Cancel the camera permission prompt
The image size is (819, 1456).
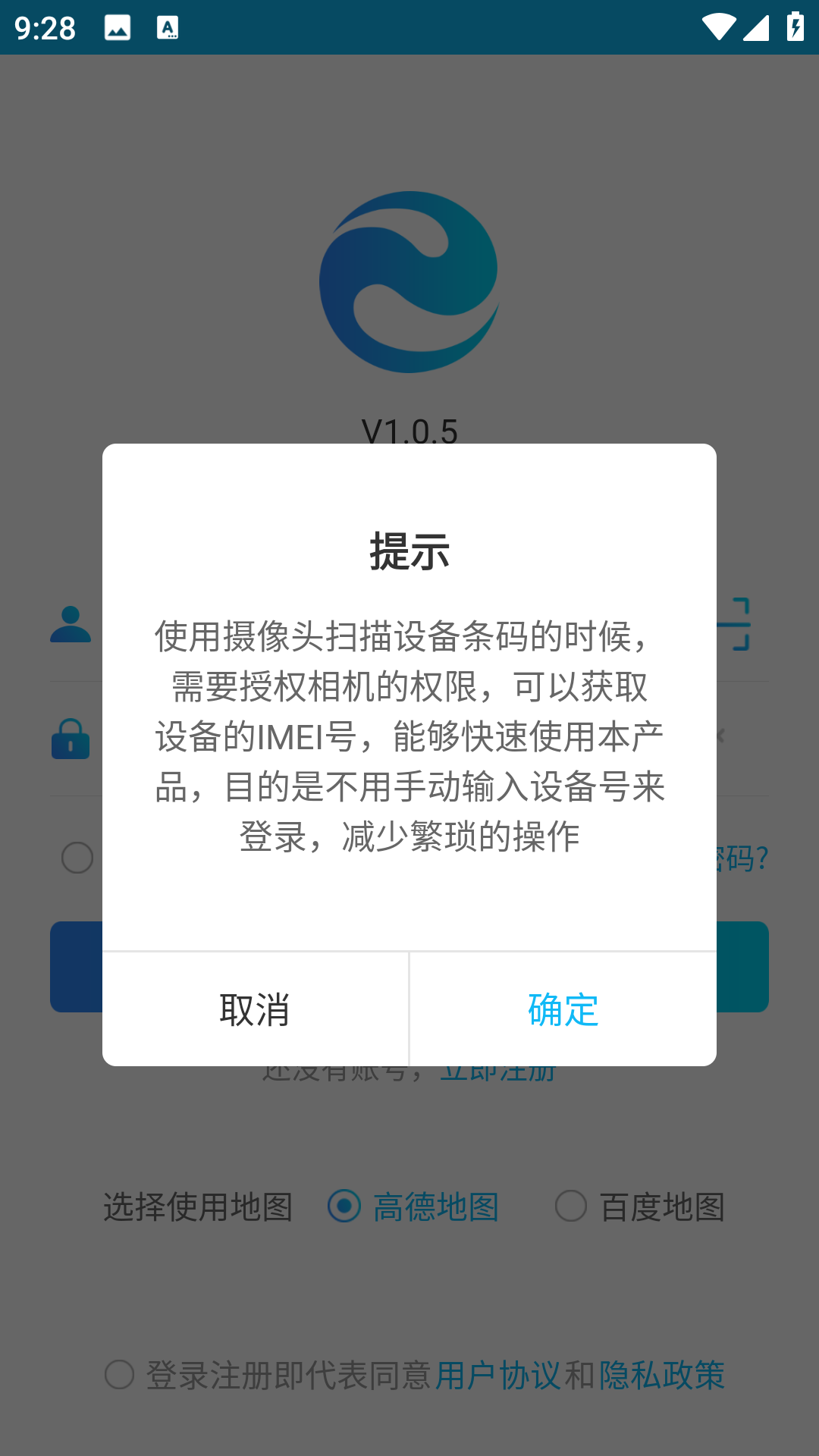[255, 1009]
